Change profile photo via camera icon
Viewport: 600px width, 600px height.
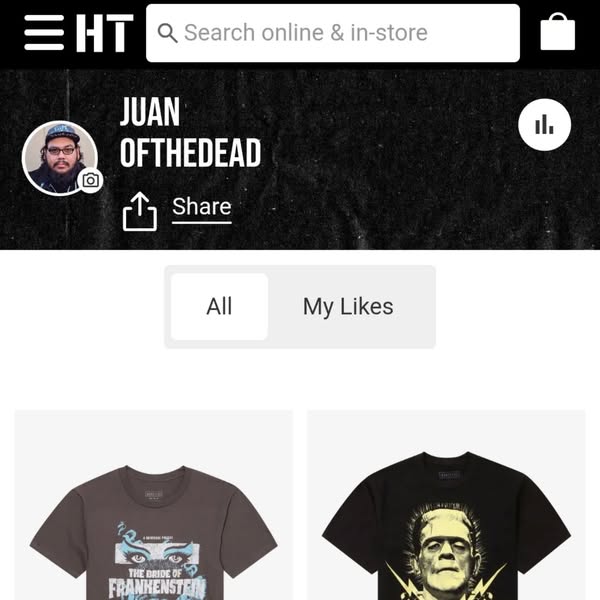tap(91, 181)
